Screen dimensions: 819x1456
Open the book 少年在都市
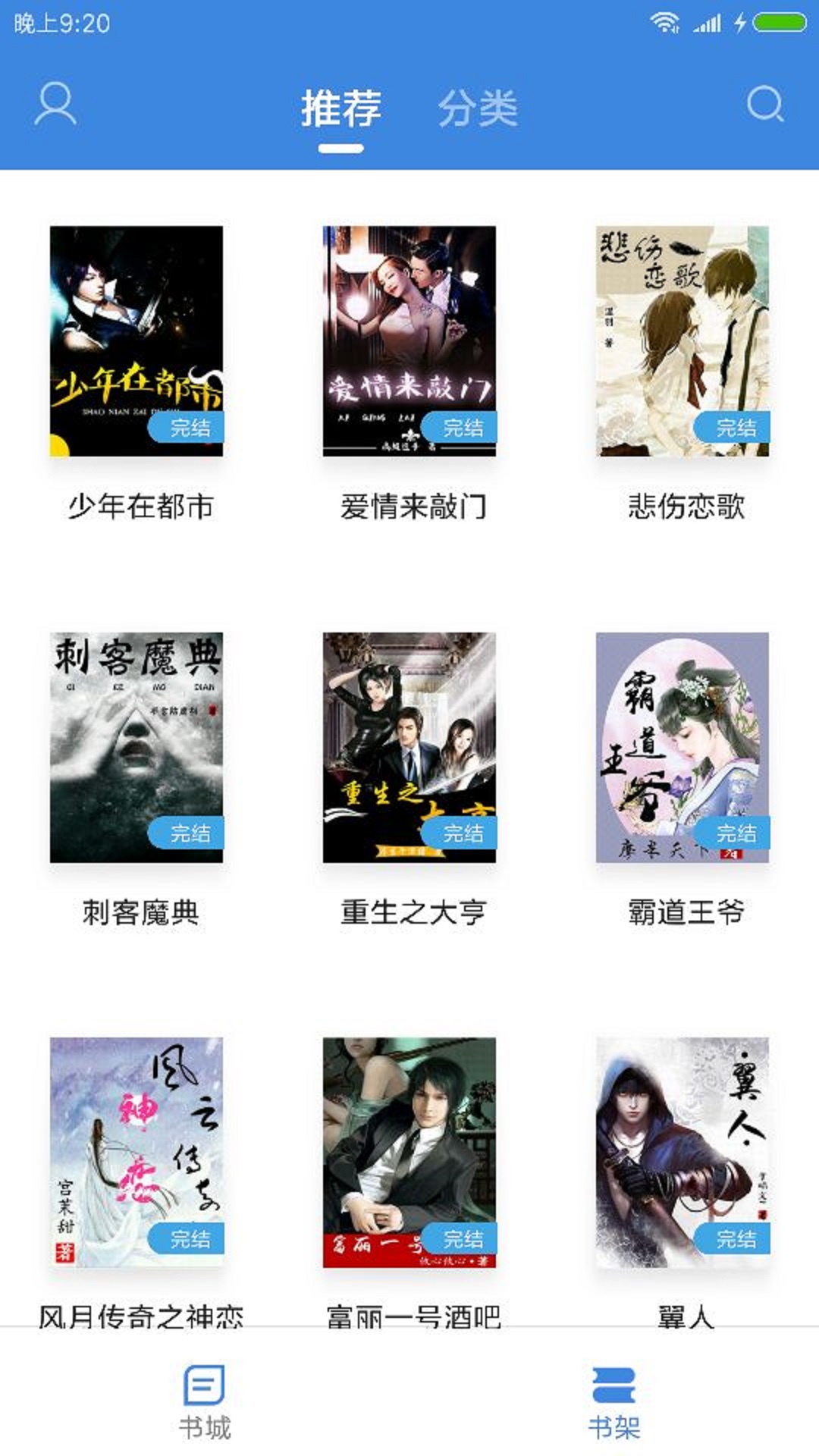(136, 341)
